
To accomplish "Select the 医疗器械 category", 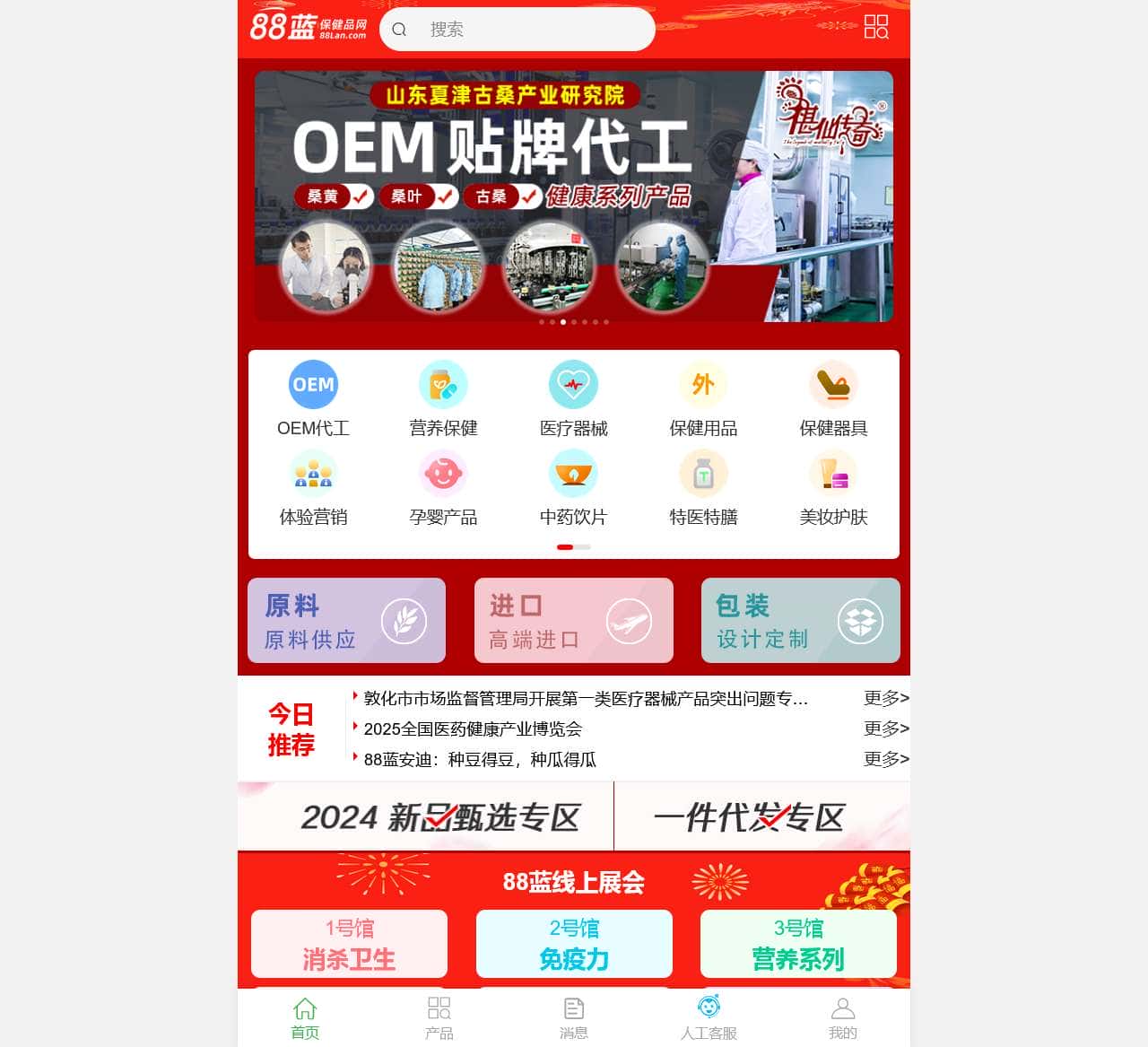I will [x=573, y=399].
